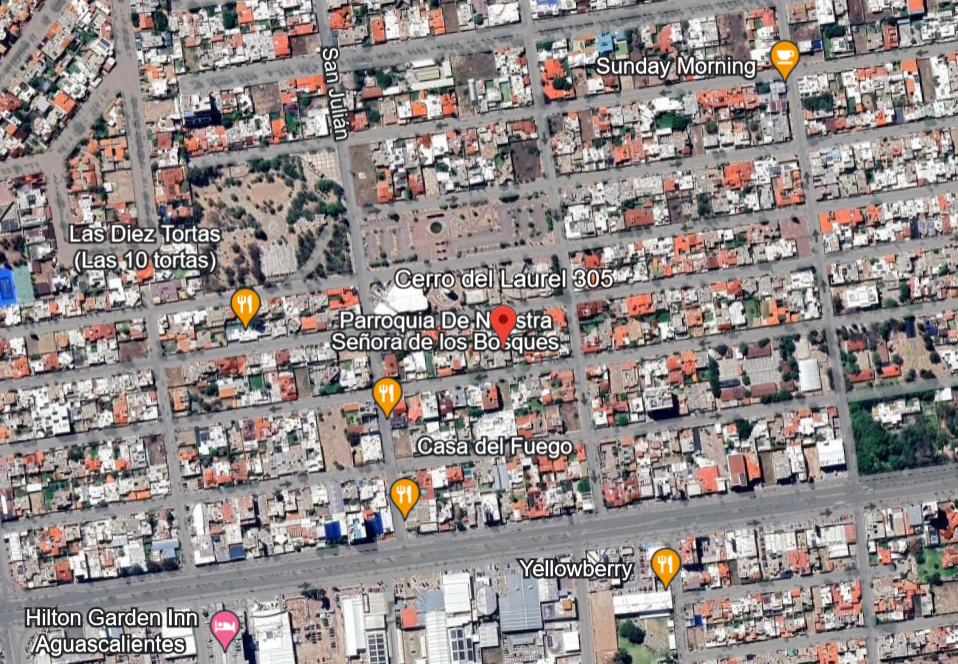
Task: Select the Hilton Garden Inn hotel pin
Action: pos(224,628)
